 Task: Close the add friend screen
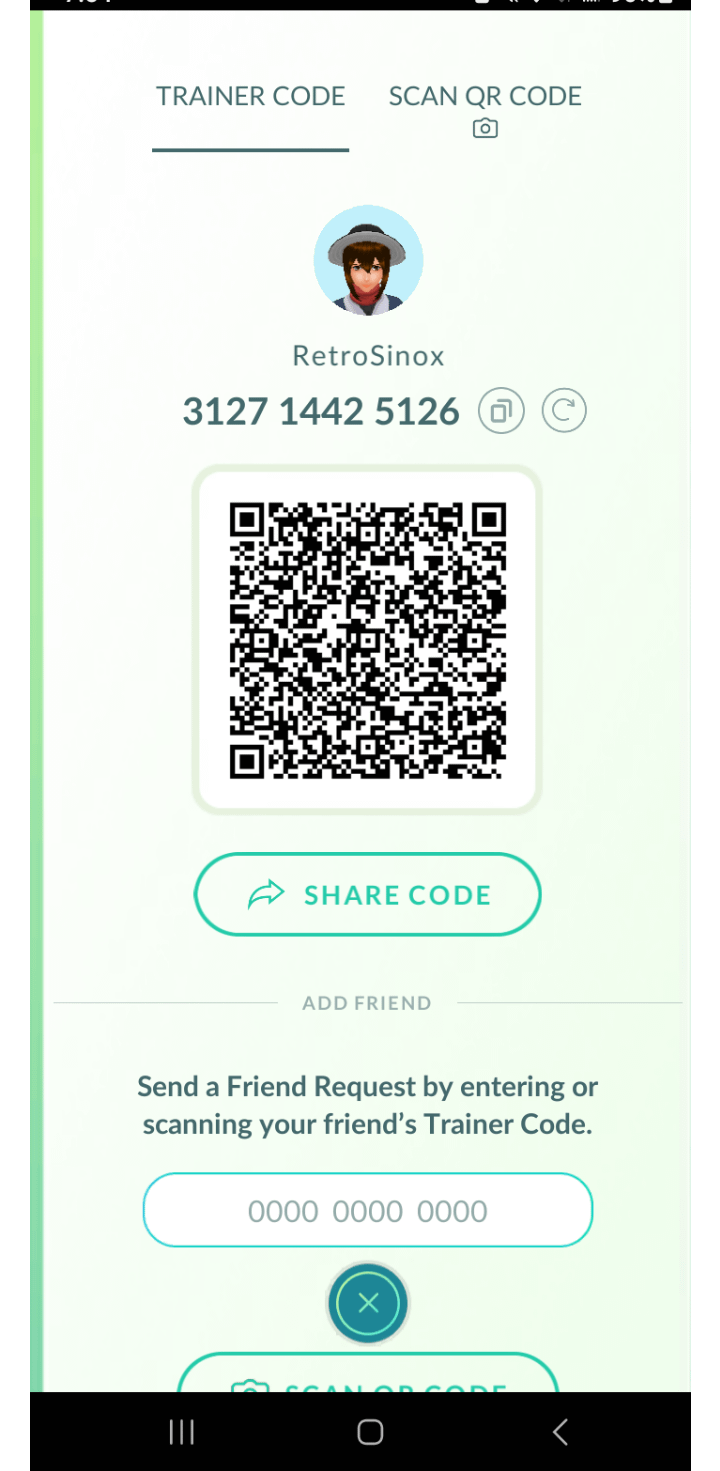(368, 1302)
